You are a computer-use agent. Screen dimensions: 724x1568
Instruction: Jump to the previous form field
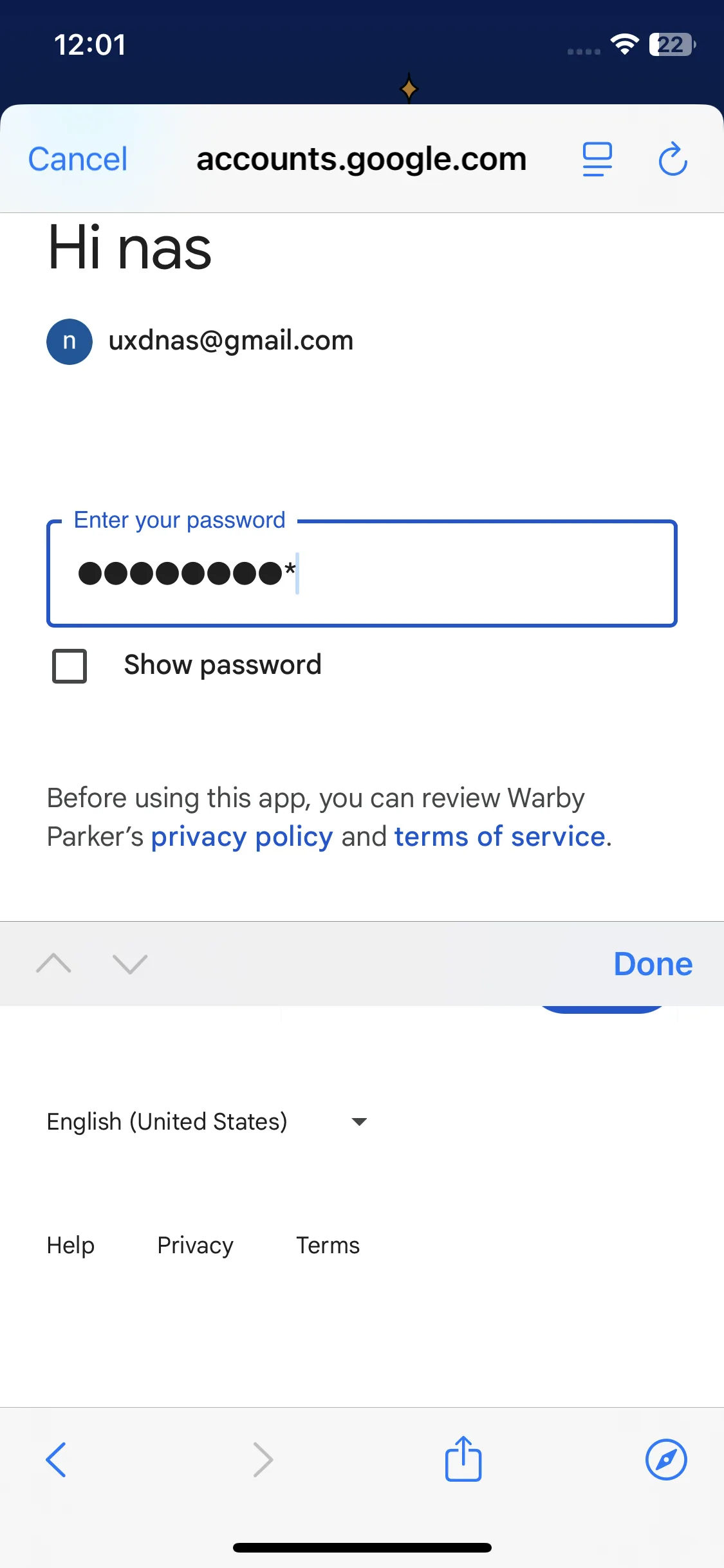[x=54, y=964]
